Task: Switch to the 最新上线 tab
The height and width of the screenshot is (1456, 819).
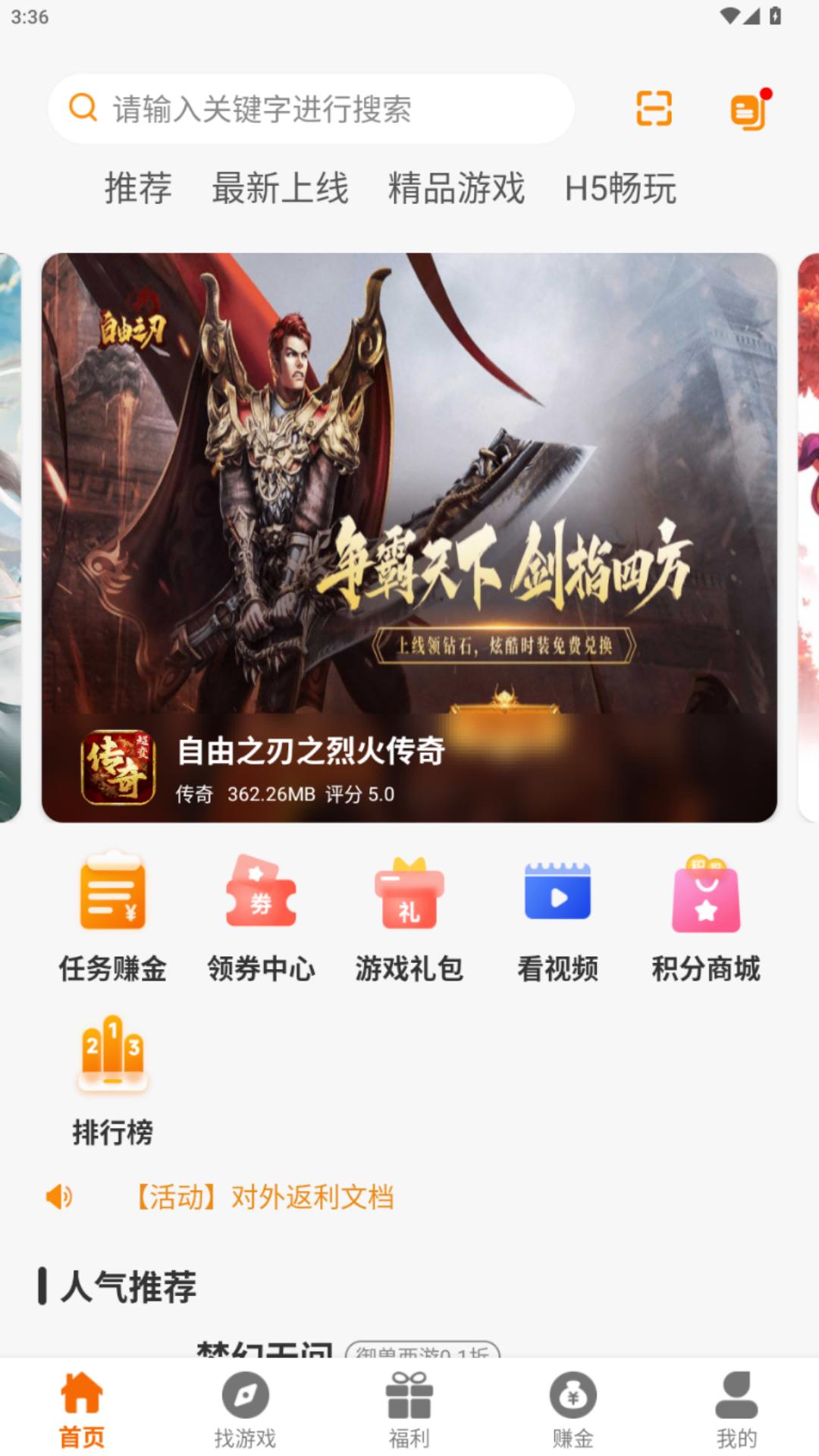Action: coord(280,189)
